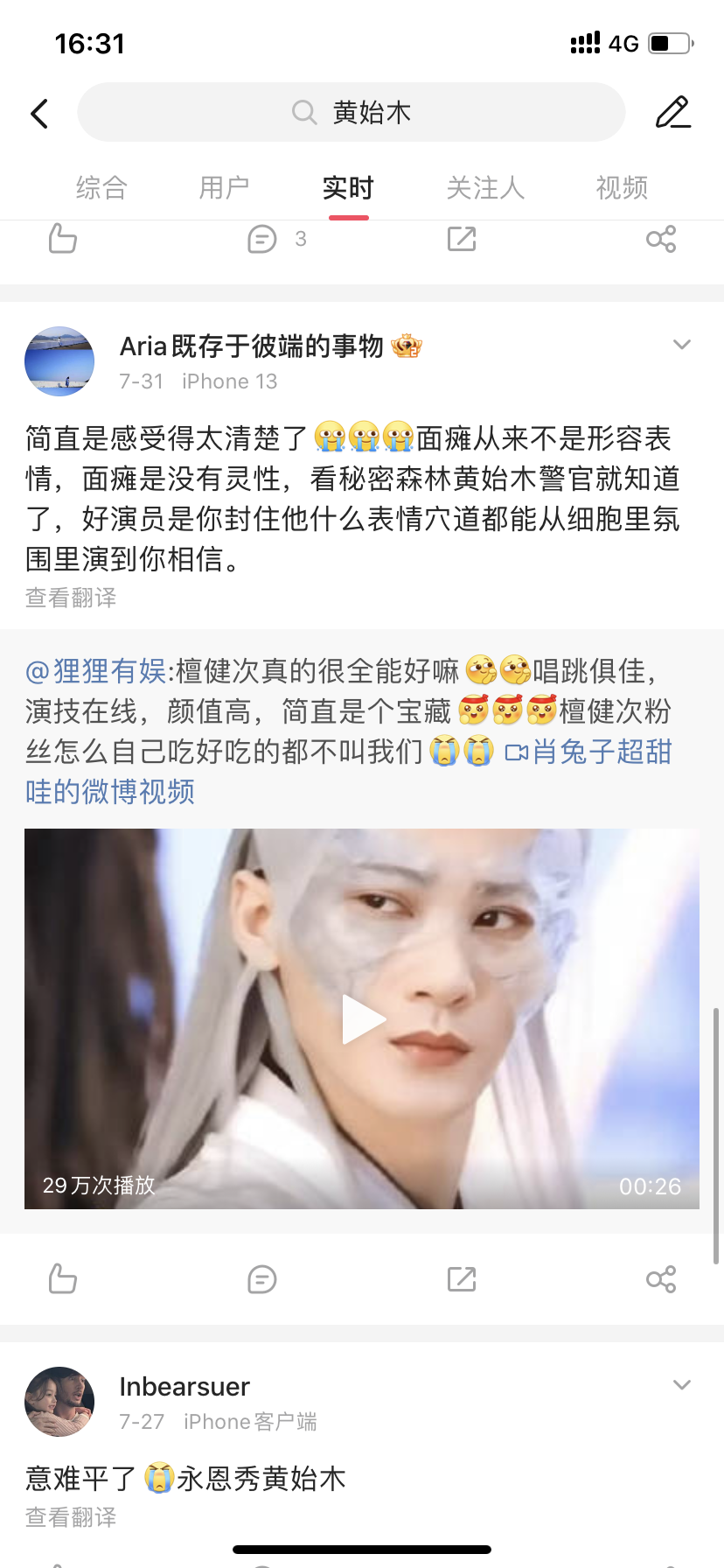
Task: Switch to the 综合 tab
Action: [x=101, y=187]
